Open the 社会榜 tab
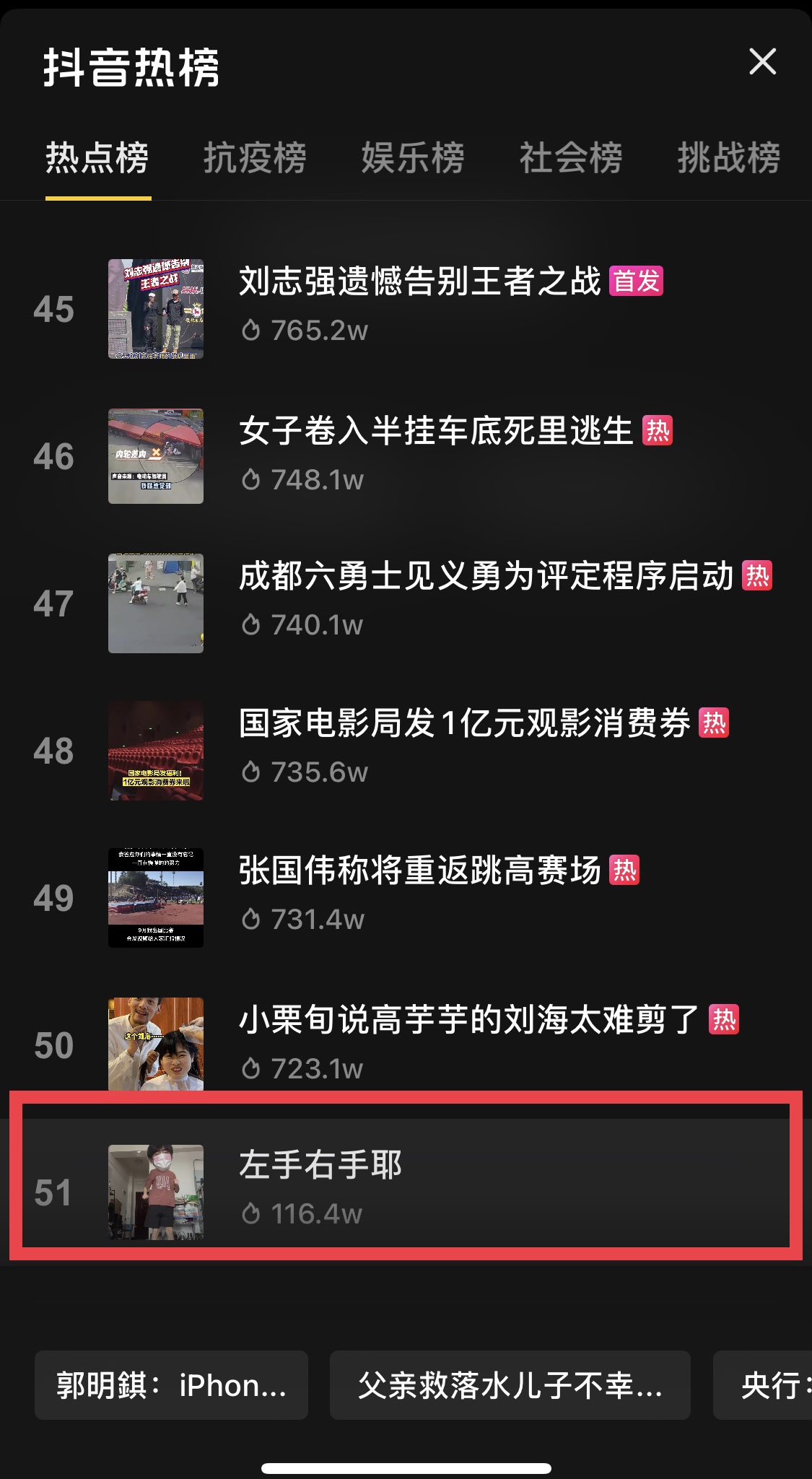The width and height of the screenshot is (812, 1479). click(x=571, y=158)
